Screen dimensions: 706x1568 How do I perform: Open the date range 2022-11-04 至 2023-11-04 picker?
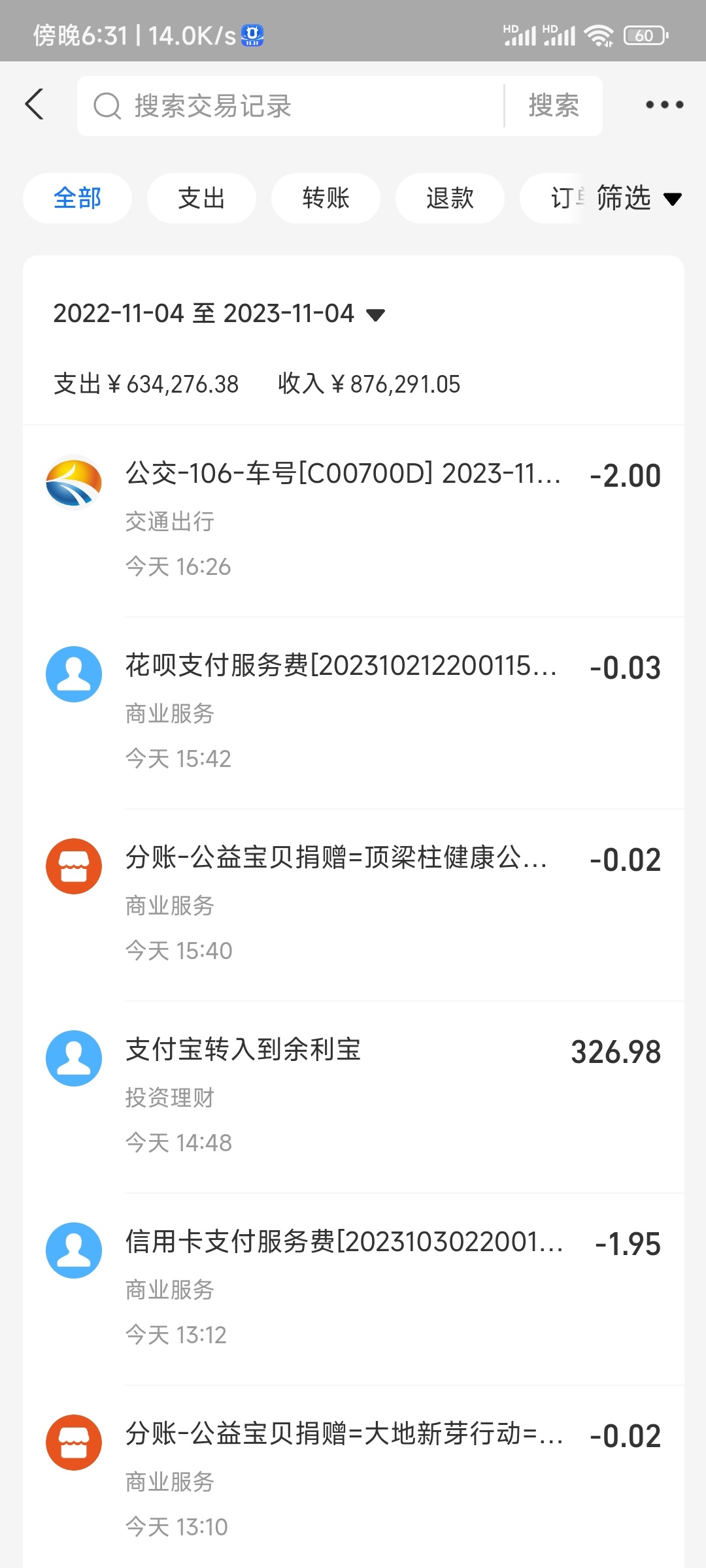pos(219,314)
